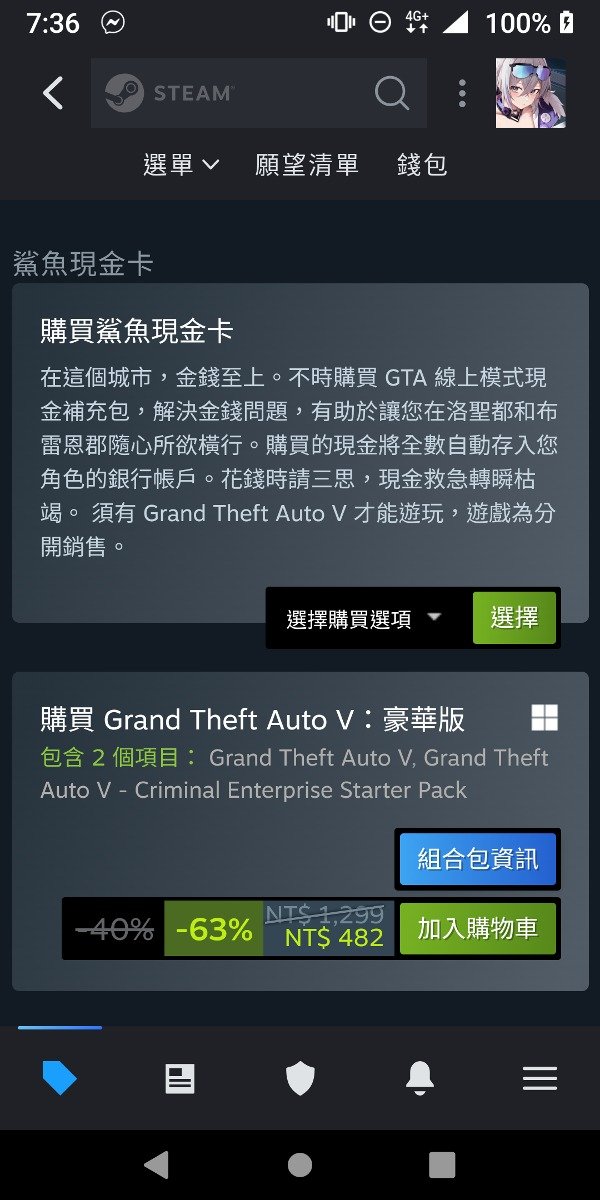Expand the 選單 dropdown menu
Image resolution: width=600 pixels, height=1200 pixels.
181,165
